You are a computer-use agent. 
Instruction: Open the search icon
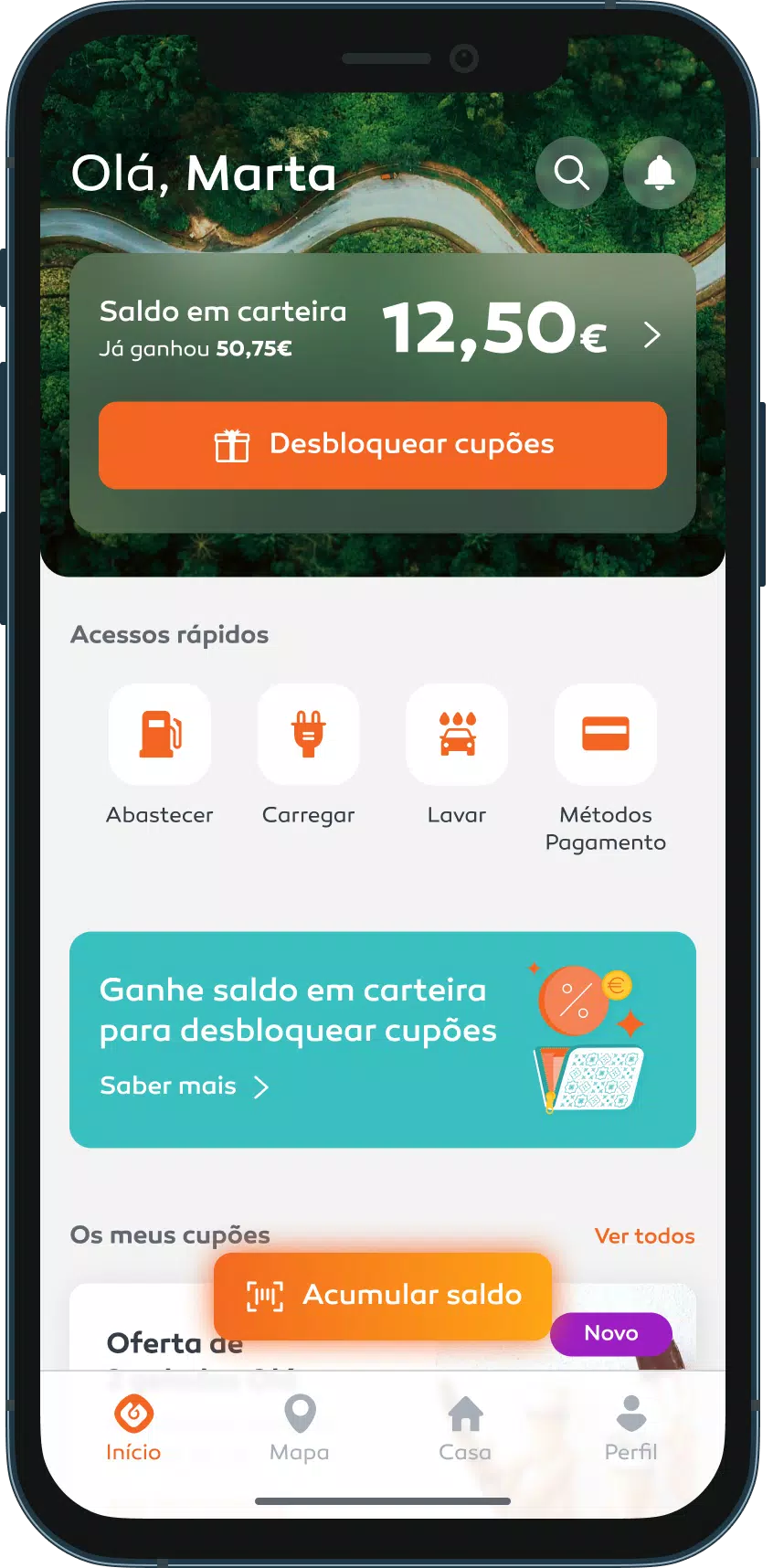[x=572, y=173]
